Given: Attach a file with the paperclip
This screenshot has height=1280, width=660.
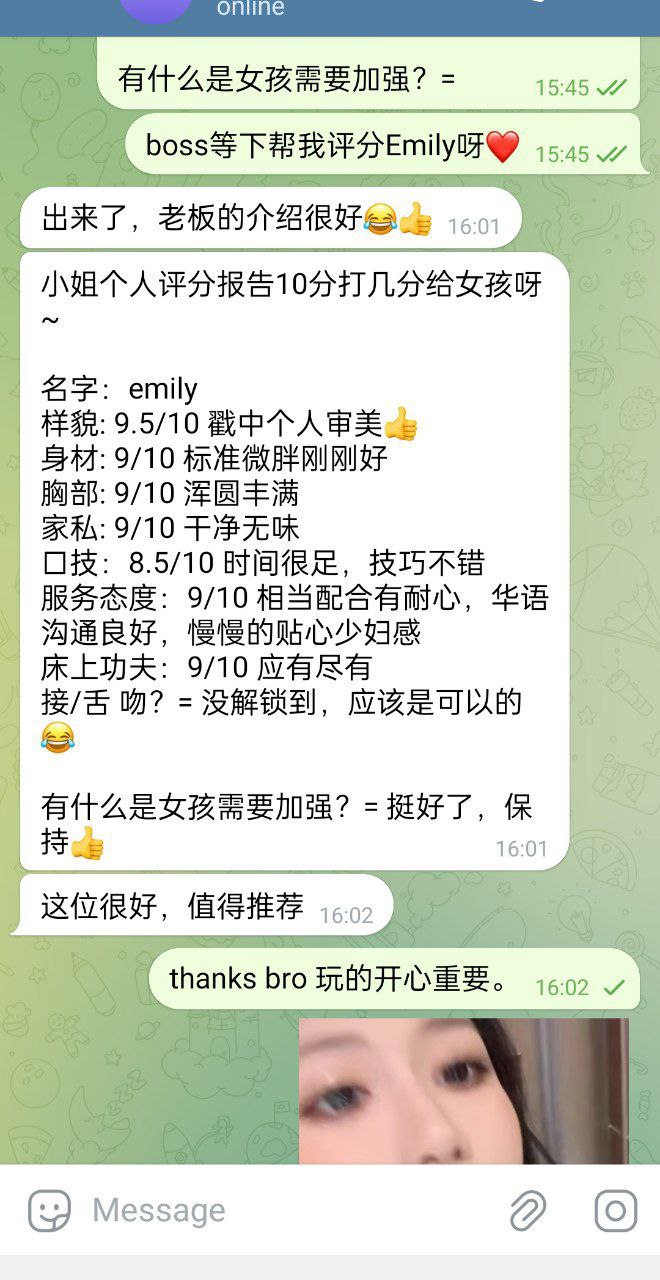Looking at the screenshot, I should (528, 1211).
